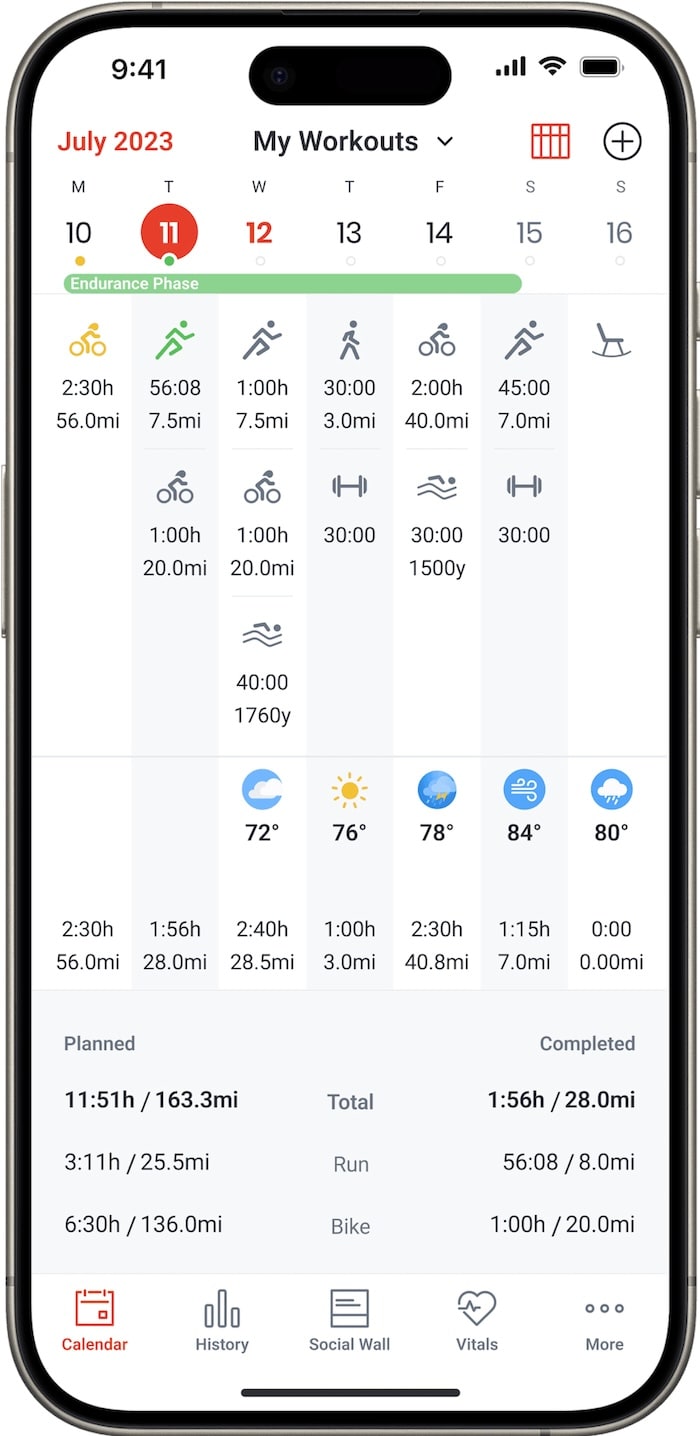Open Saturday's 45:00 run workout
Screen dimensions: 700x1436
coord(524,377)
